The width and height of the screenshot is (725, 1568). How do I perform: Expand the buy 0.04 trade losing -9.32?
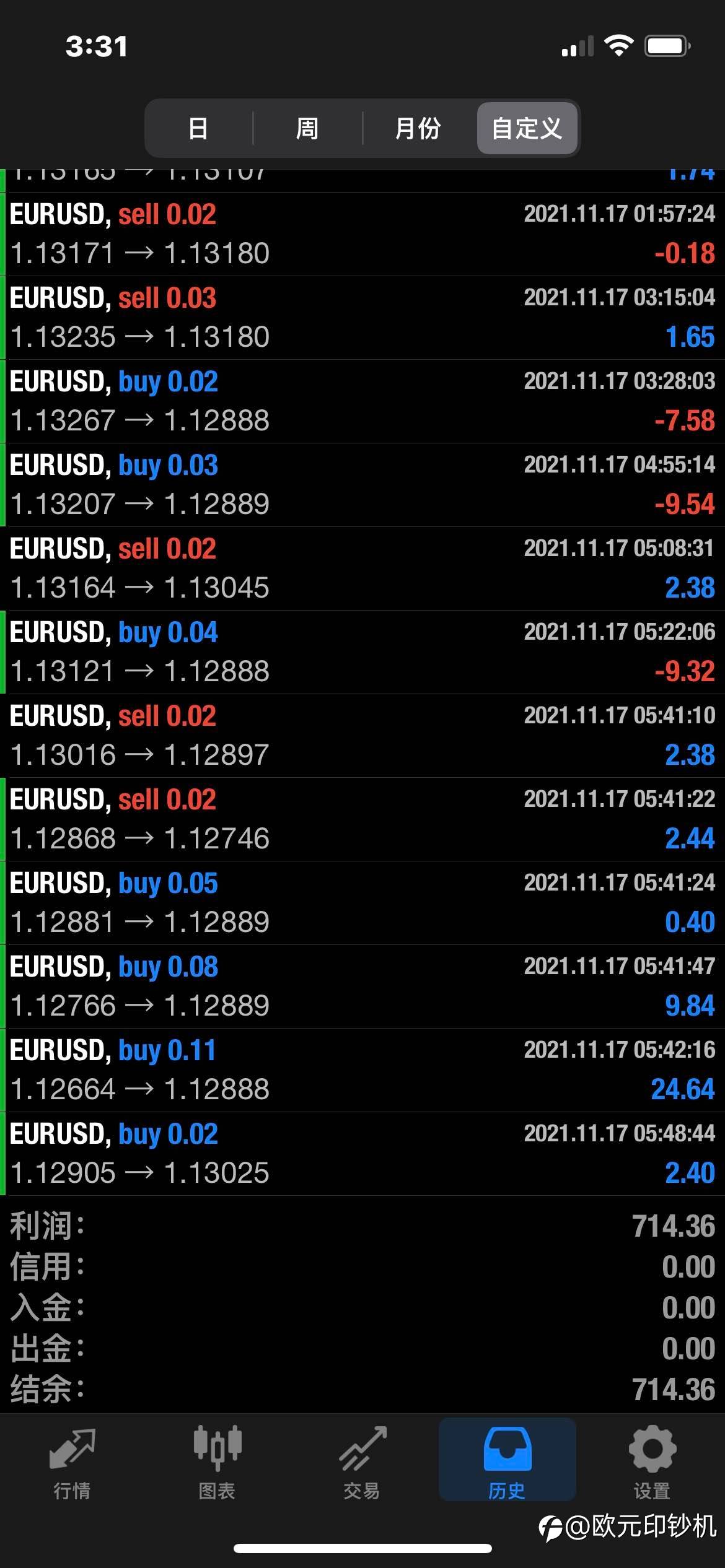362,652
